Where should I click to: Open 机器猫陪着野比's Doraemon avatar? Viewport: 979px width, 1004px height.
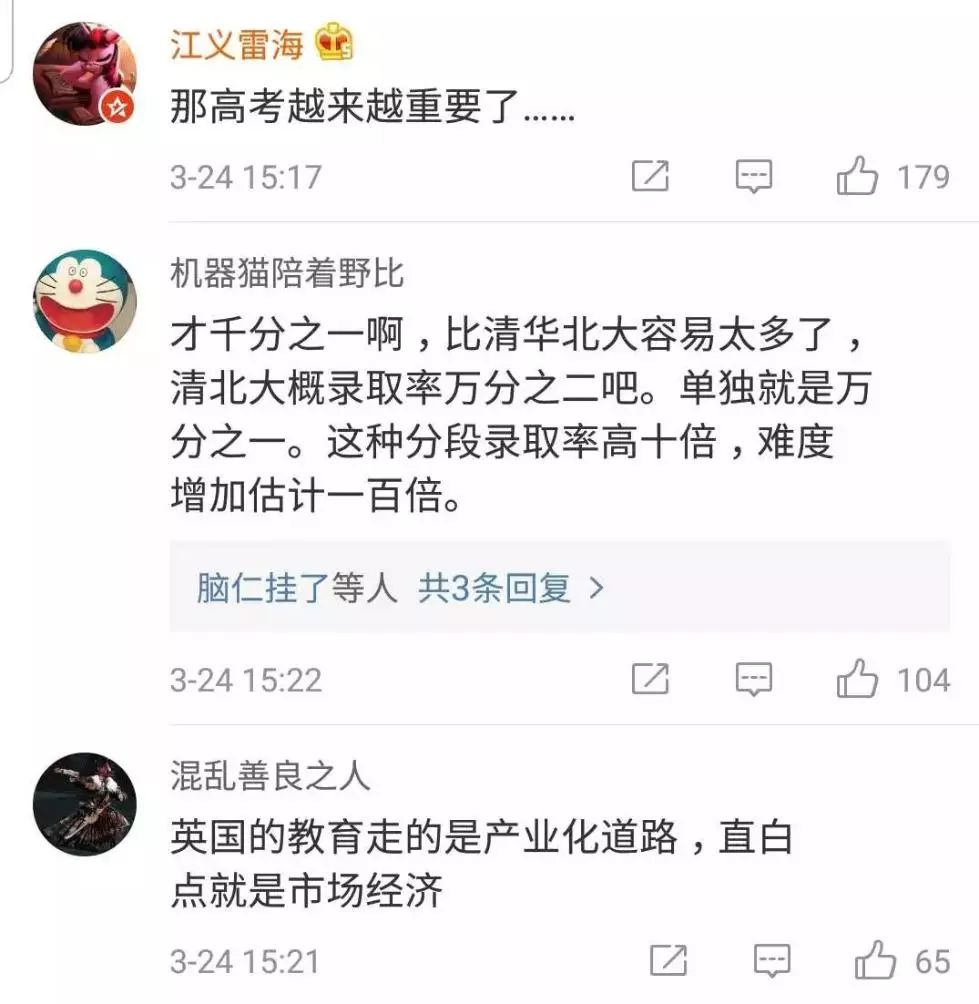pos(84,301)
